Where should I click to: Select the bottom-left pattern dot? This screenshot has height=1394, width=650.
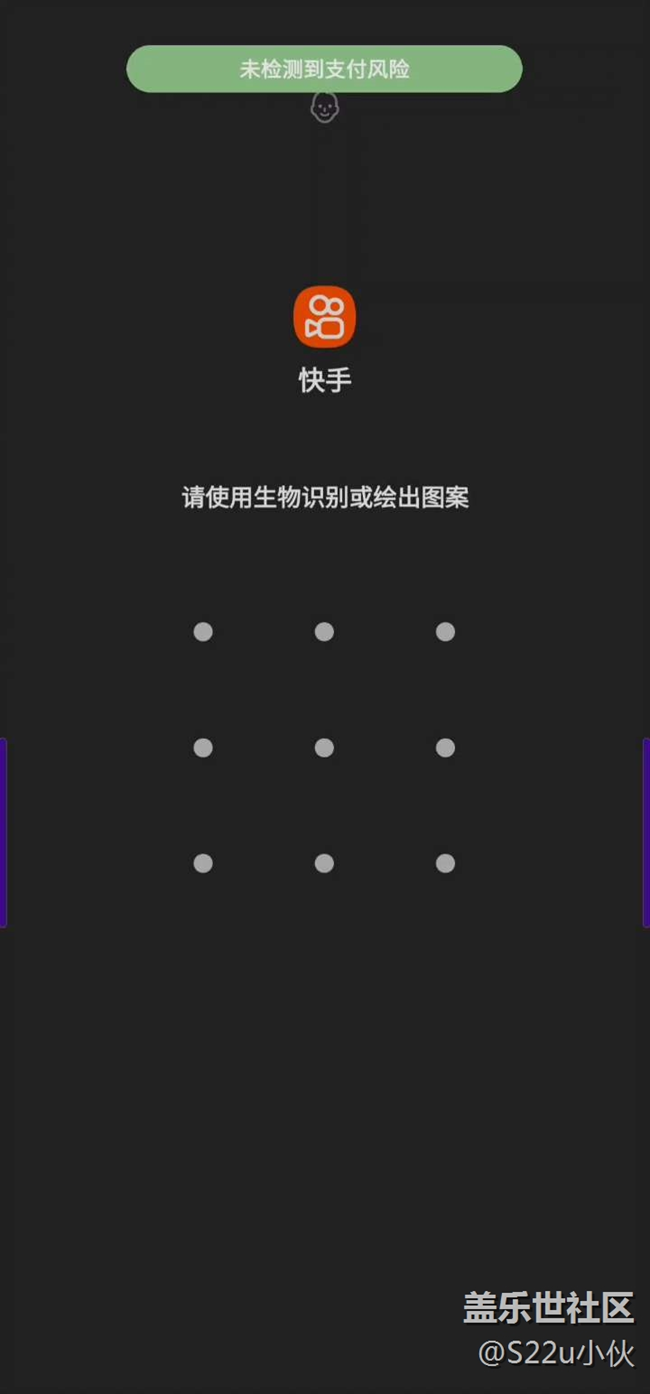tap(203, 863)
